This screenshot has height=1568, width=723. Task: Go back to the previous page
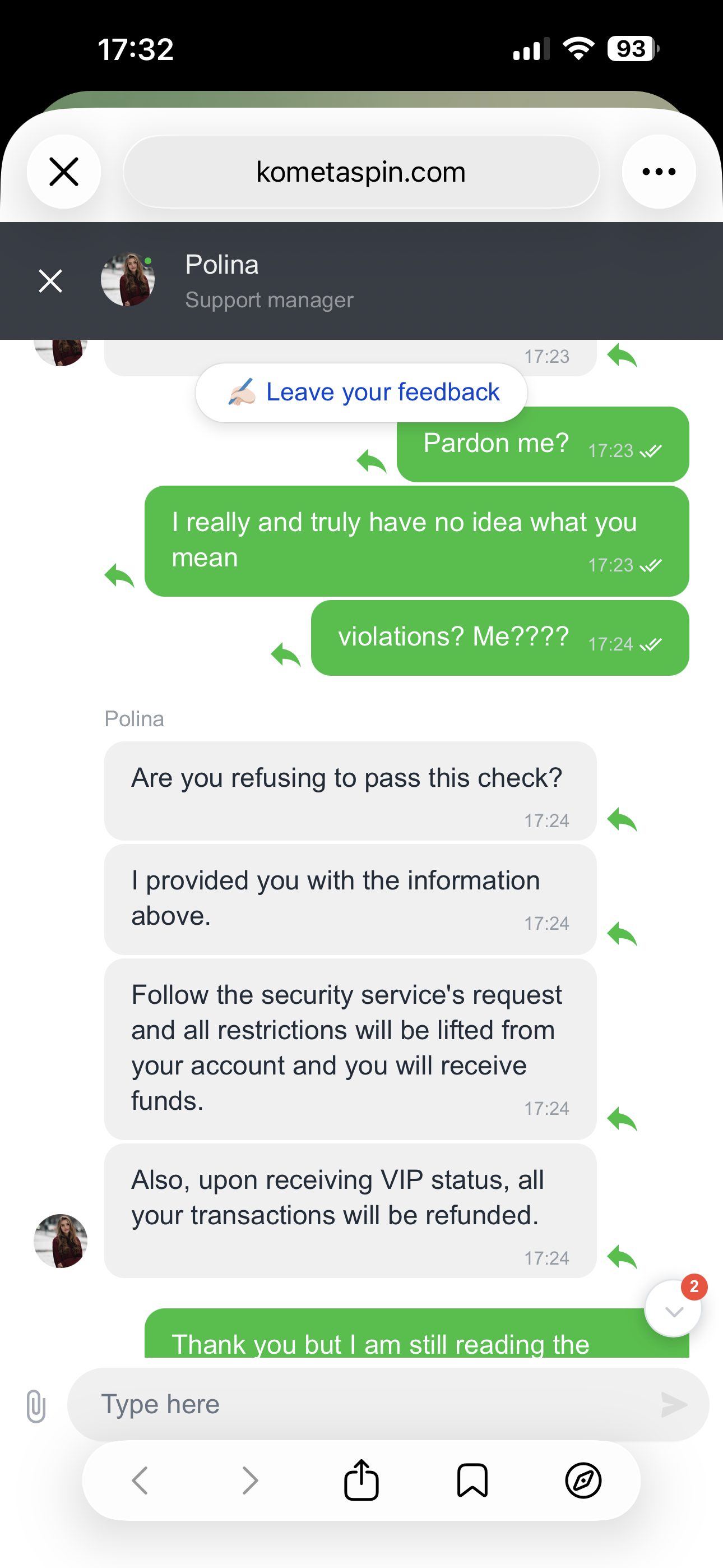coord(140,1481)
